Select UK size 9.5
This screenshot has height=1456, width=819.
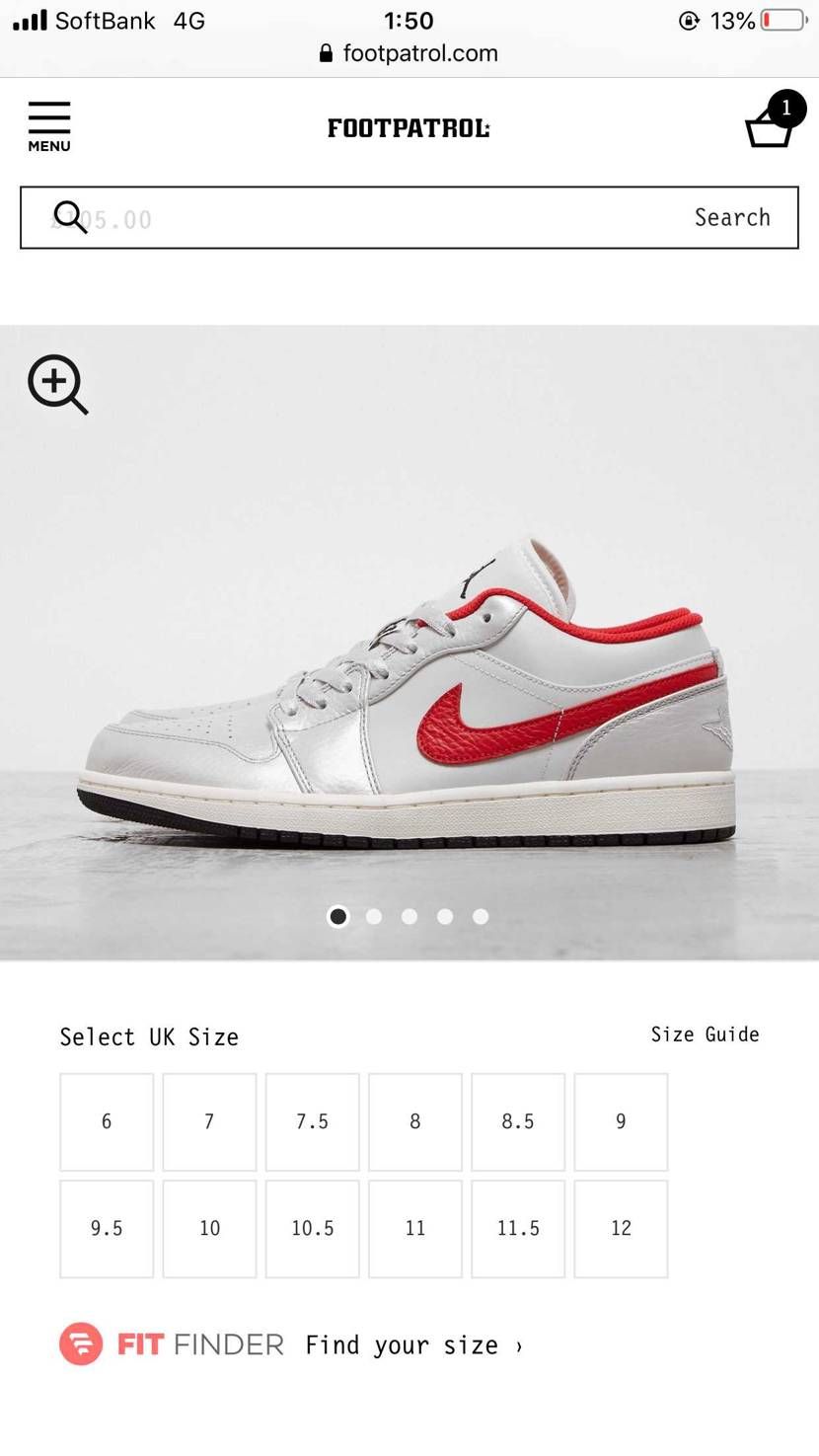[x=107, y=1229]
